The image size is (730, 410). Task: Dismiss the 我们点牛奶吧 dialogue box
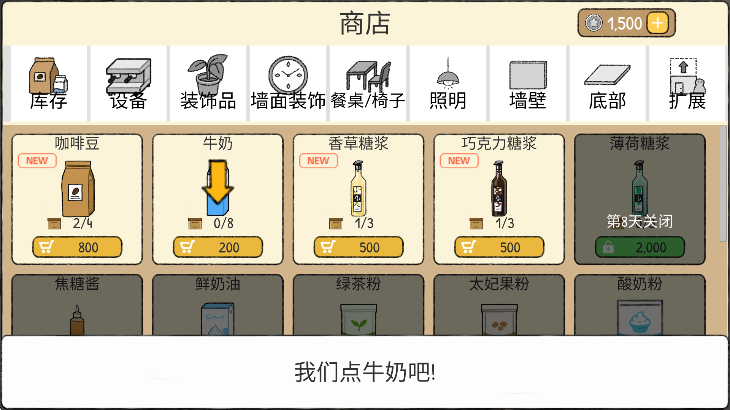(x=364, y=373)
